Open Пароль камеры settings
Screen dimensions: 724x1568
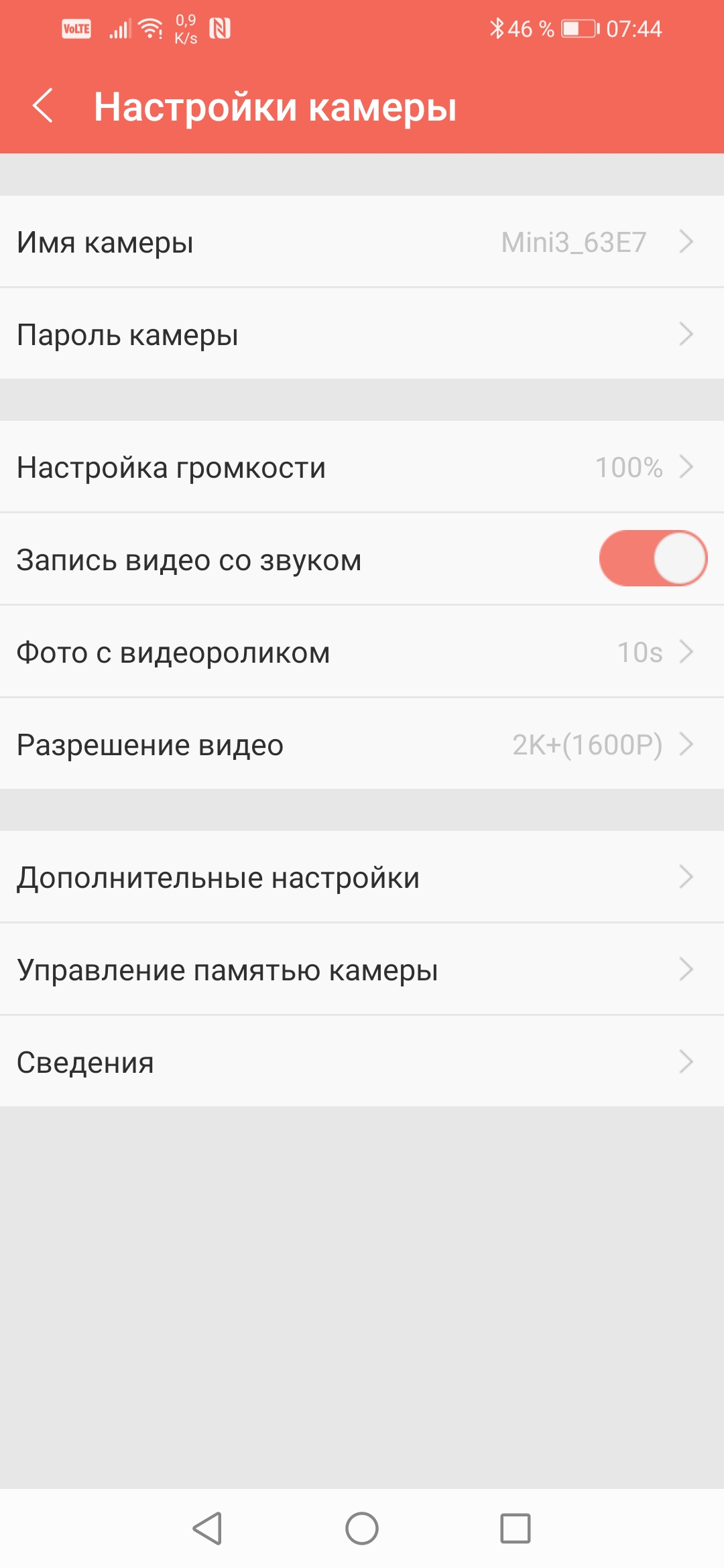362,334
